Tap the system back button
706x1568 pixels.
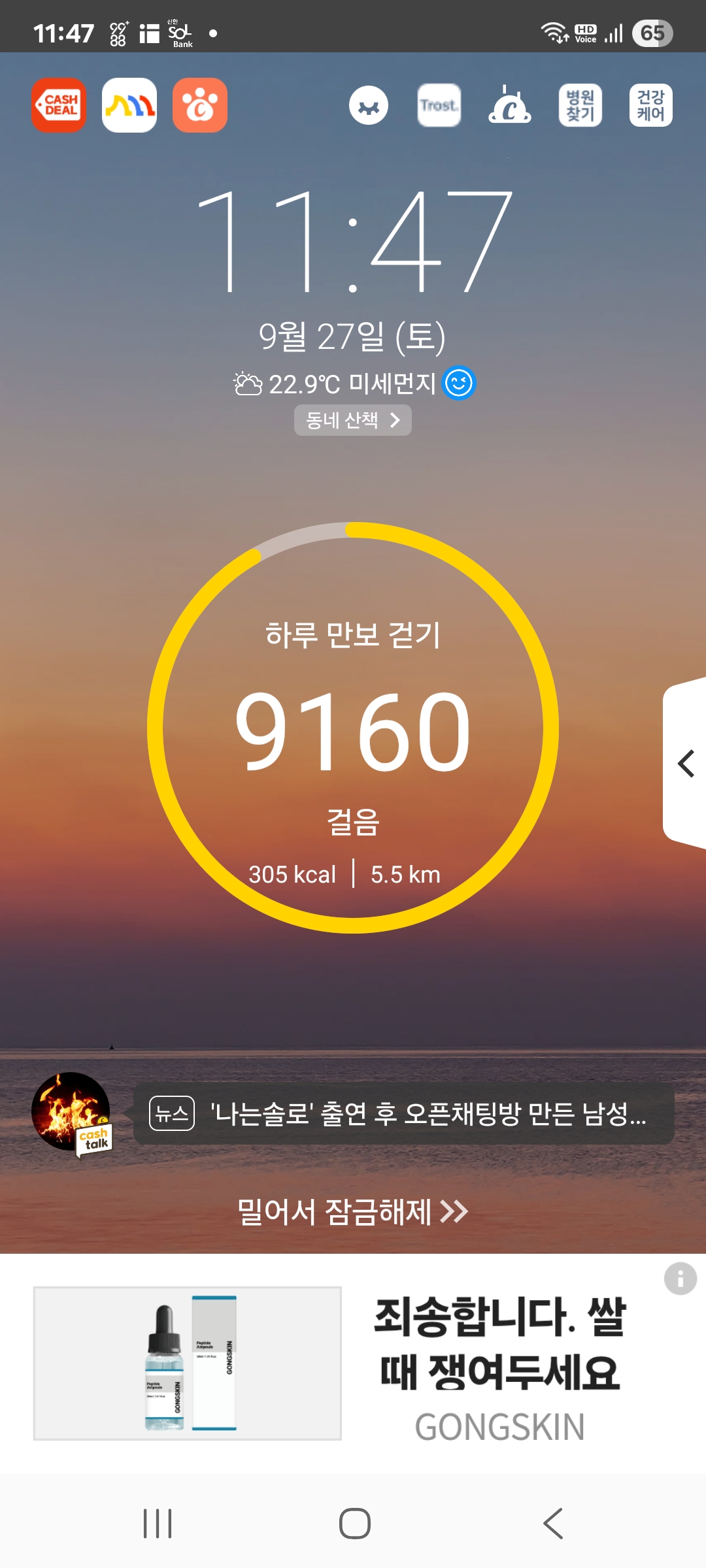coord(553,1524)
